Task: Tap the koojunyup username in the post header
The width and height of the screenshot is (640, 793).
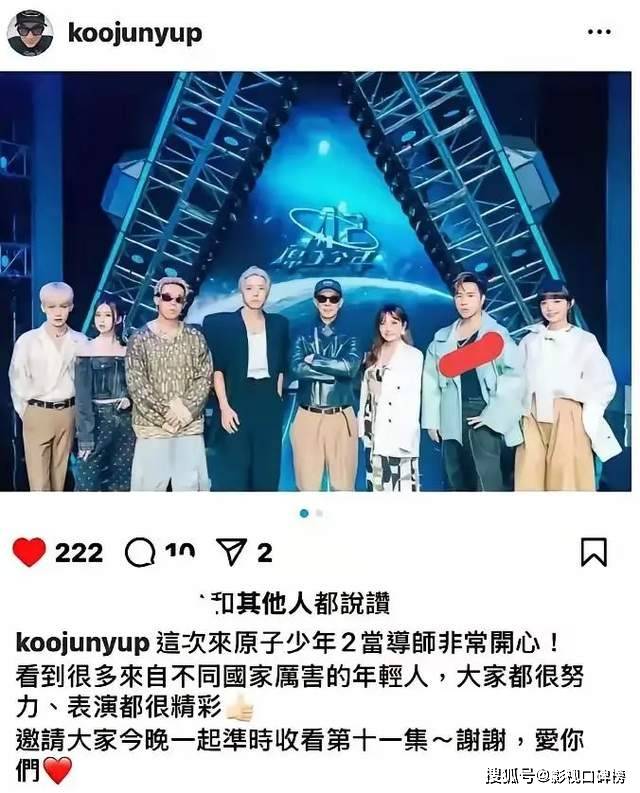Action: pyautogui.click(x=134, y=33)
